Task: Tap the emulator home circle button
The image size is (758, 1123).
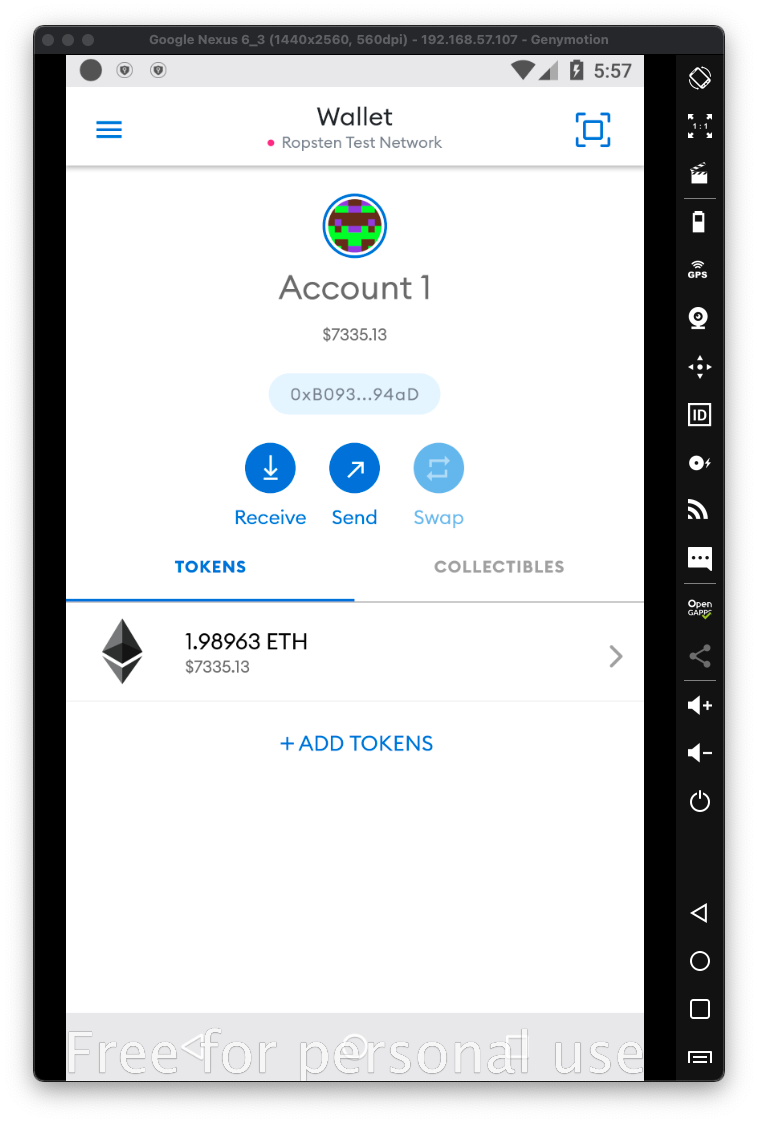Action: click(x=699, y=961)
